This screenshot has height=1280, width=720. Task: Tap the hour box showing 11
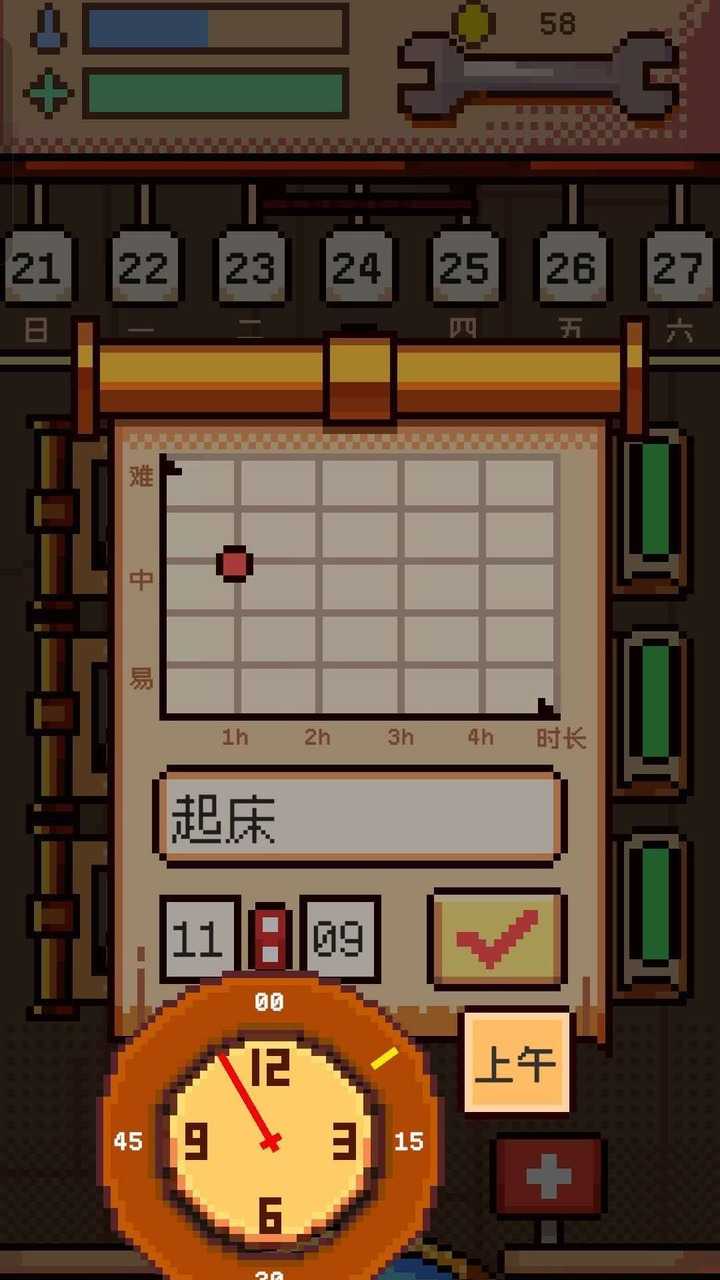tap(199, 939)
